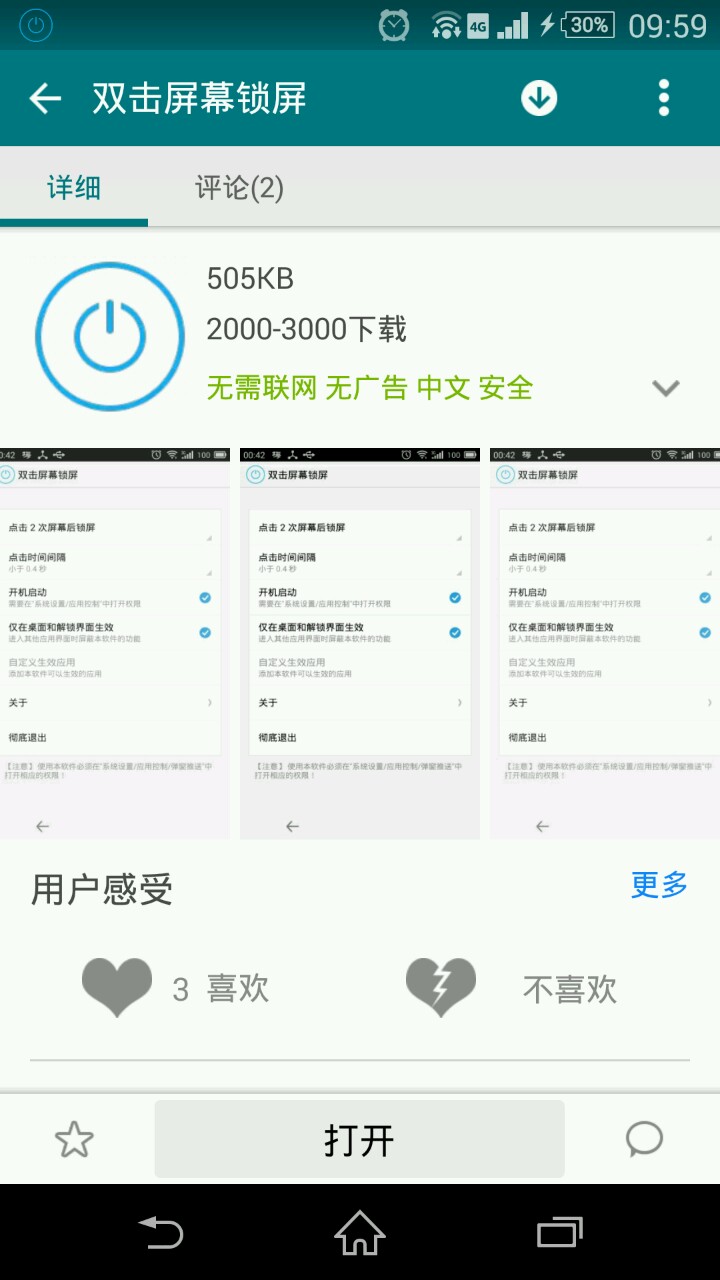Switch to the 评论(2) tab

click(239, 187)
